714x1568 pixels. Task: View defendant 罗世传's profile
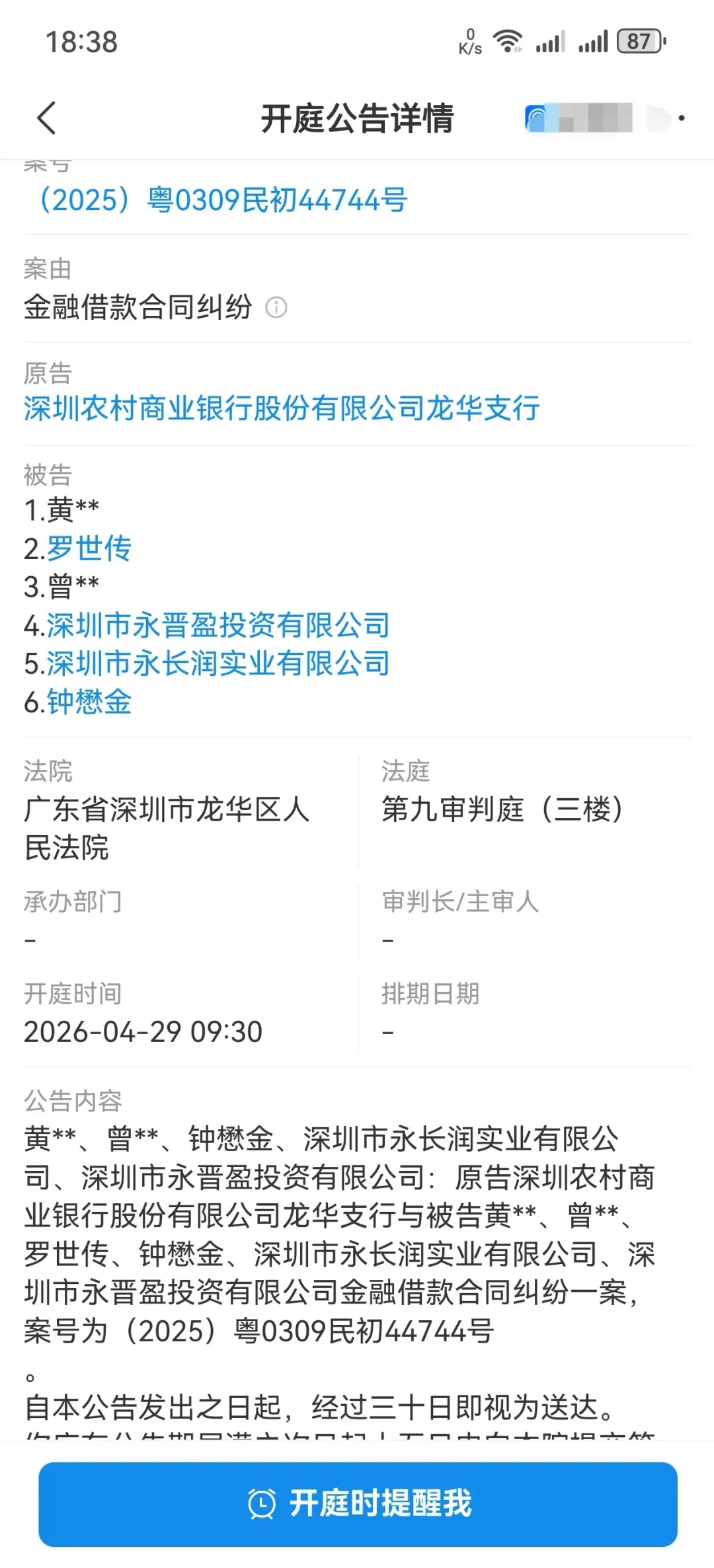(x=89, y=548)
